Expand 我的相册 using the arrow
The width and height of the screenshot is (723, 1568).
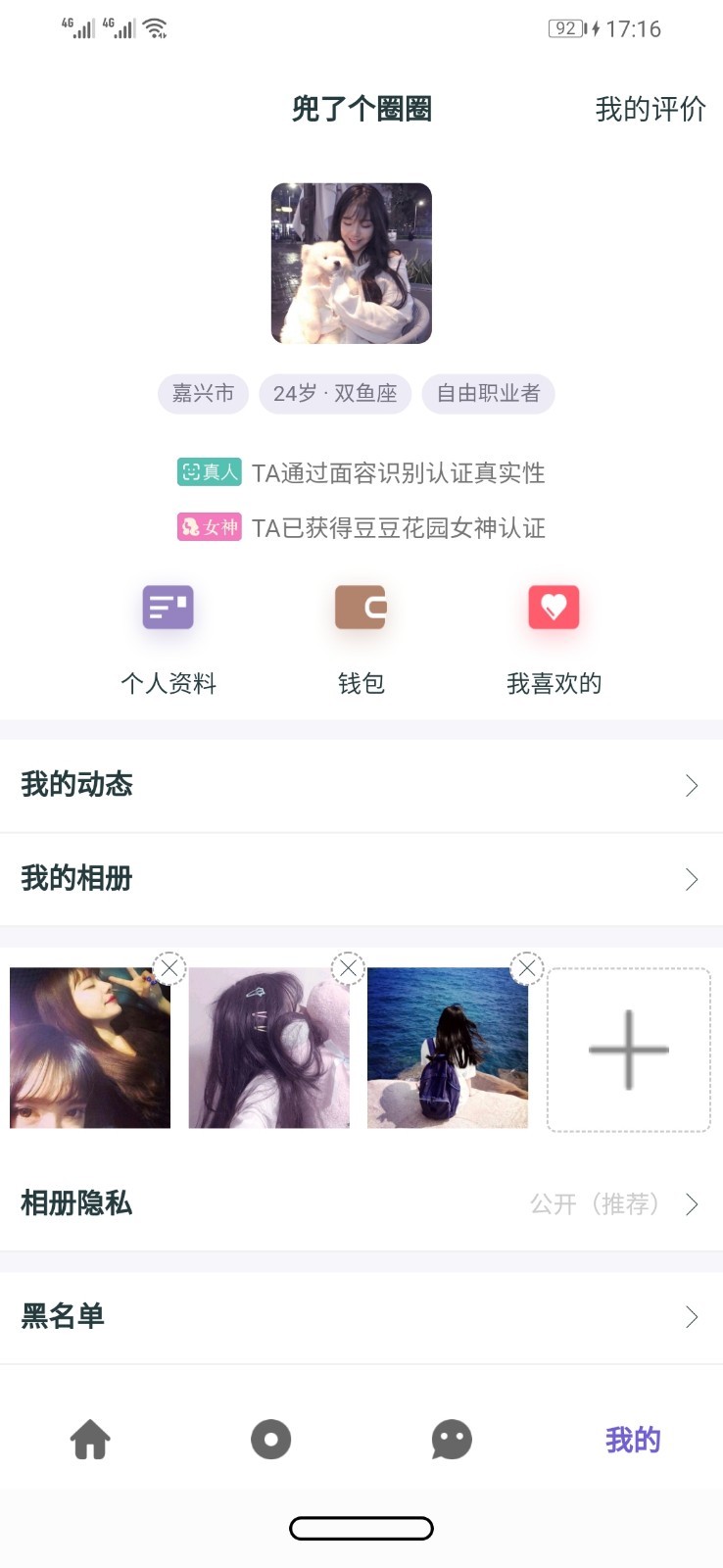tap(693, 879)
